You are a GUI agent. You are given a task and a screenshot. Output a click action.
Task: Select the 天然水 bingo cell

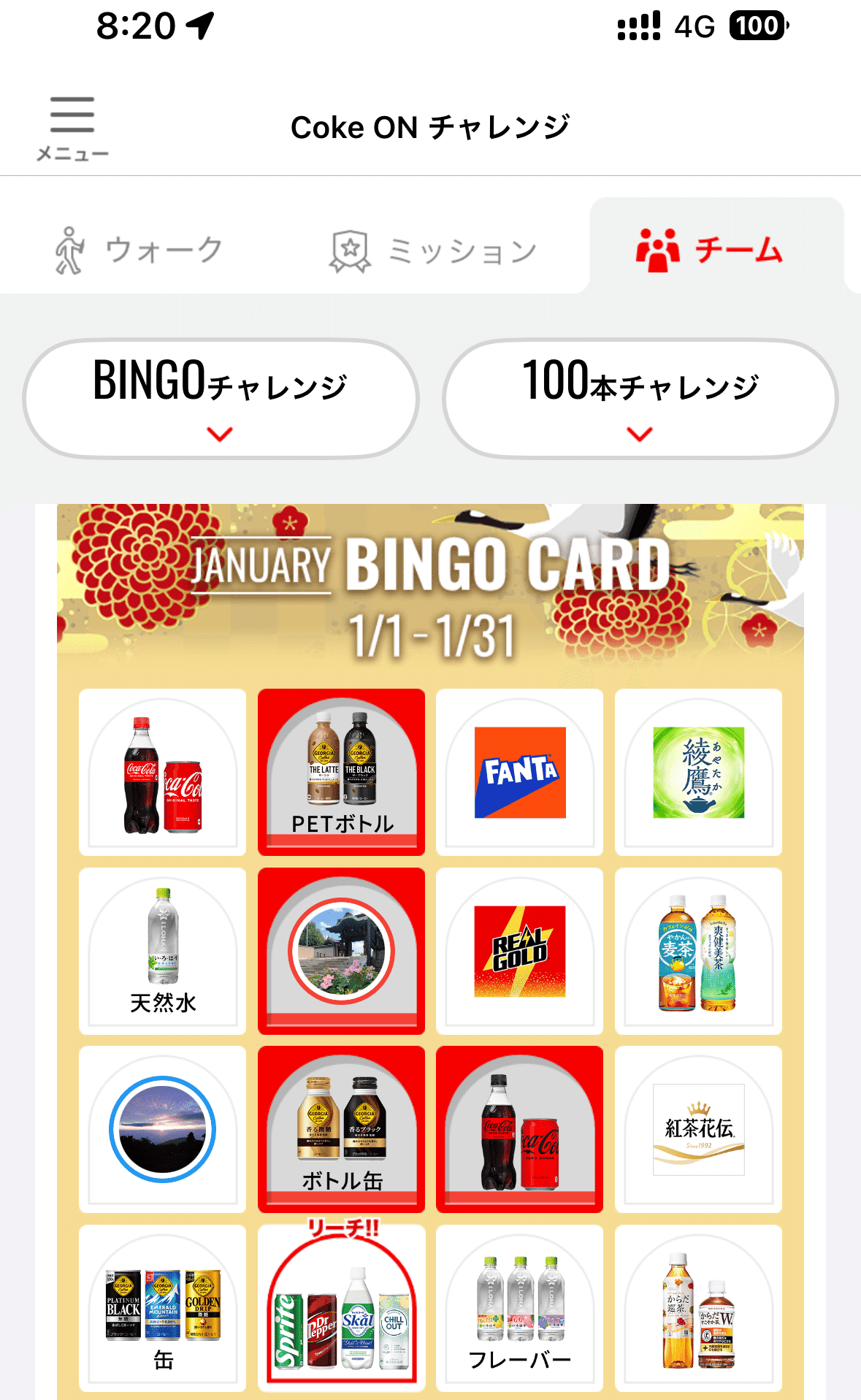click(x=162, y=951)
